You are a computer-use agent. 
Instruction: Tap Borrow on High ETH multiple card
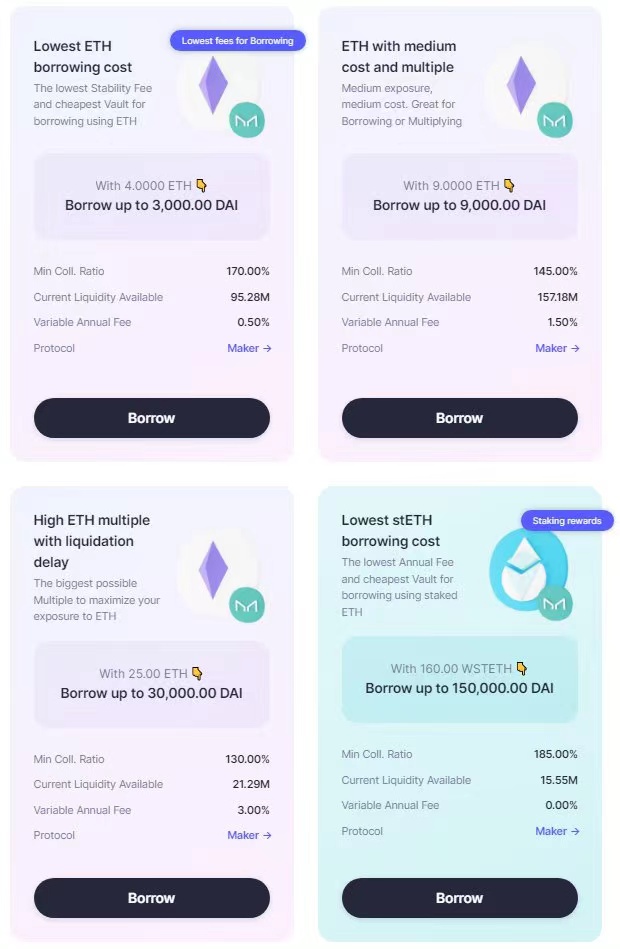tap(151, 898)
